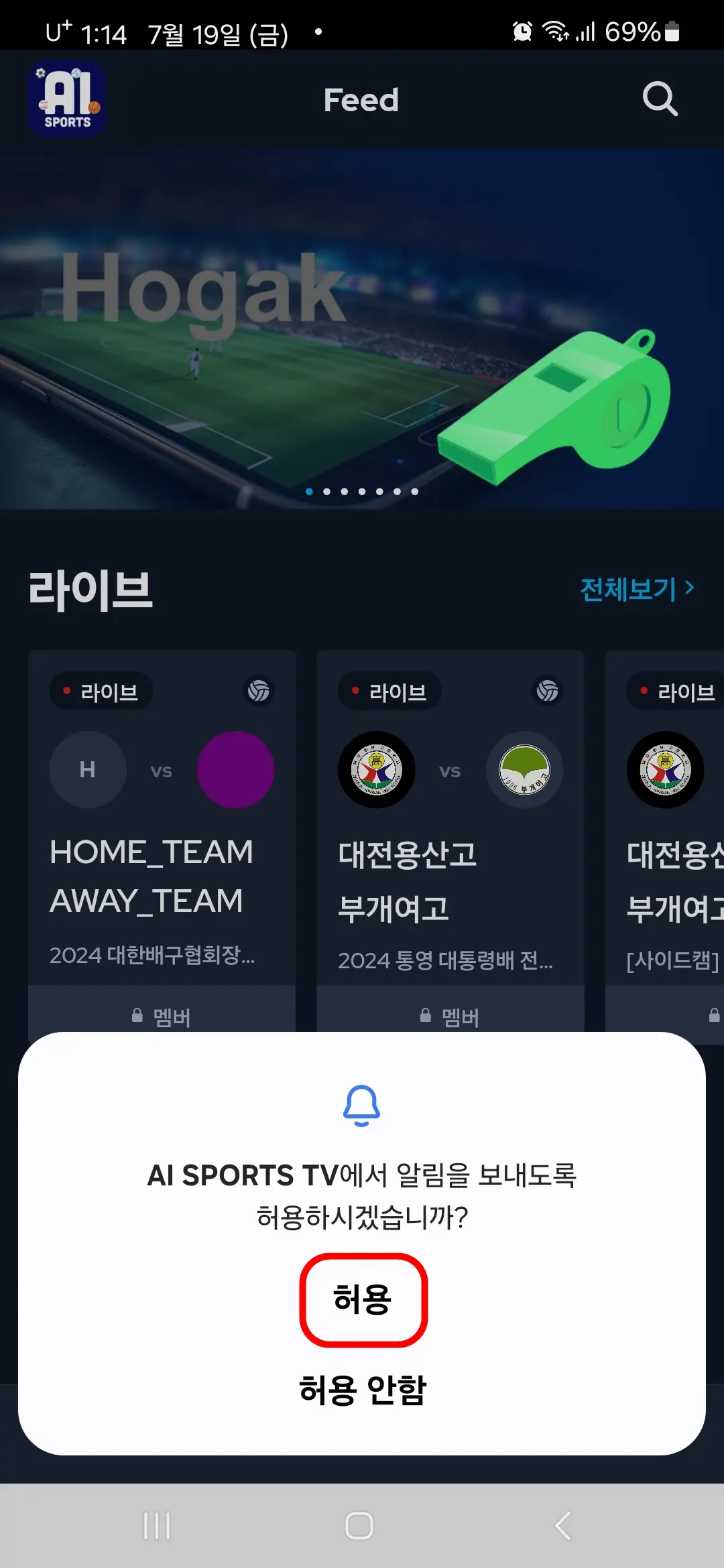This screenshot has height=1568, width=724.
Task: Tap the search magnifier icon
Action: [660, 99]
